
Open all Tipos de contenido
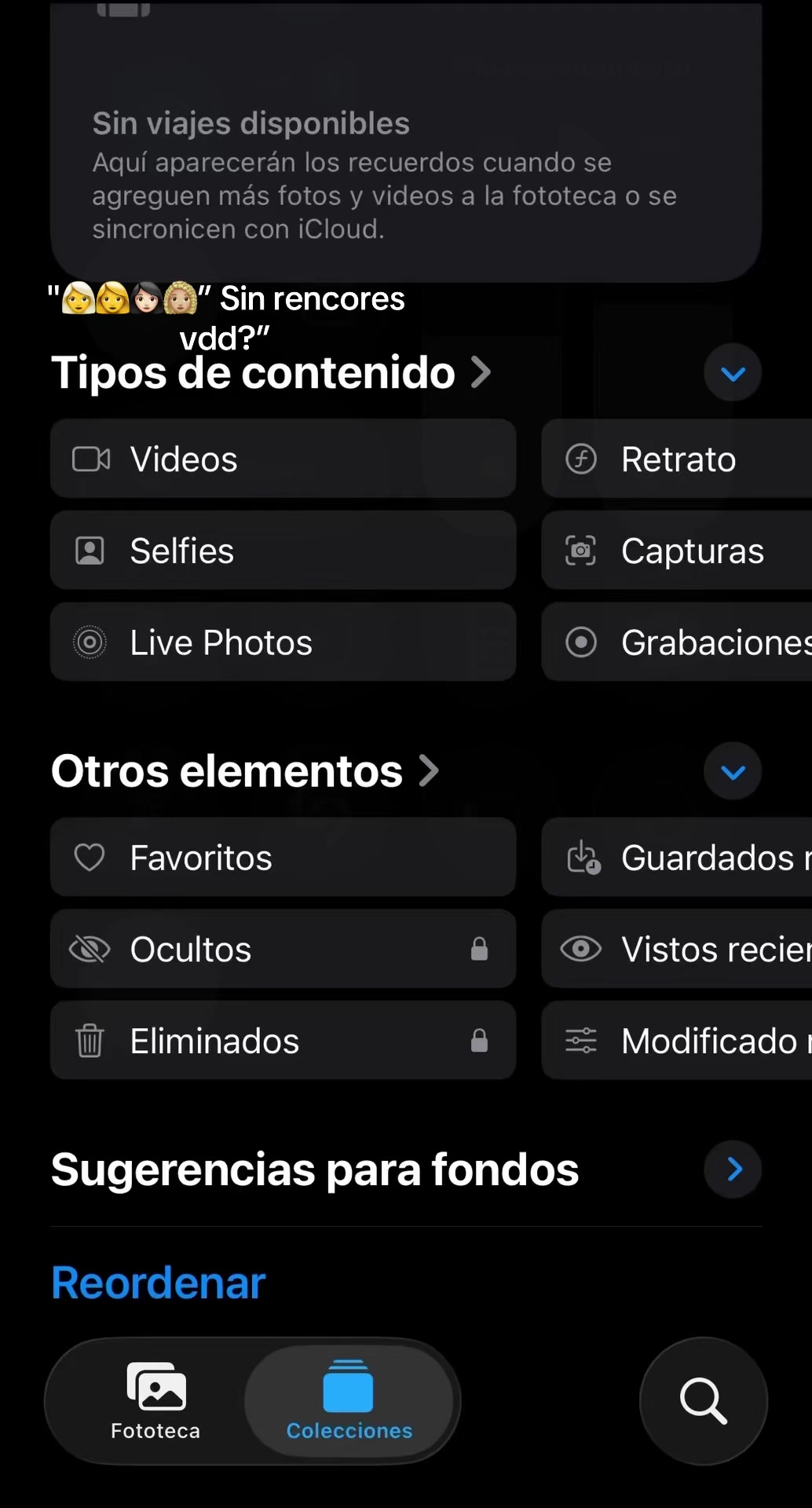(271, 372)
